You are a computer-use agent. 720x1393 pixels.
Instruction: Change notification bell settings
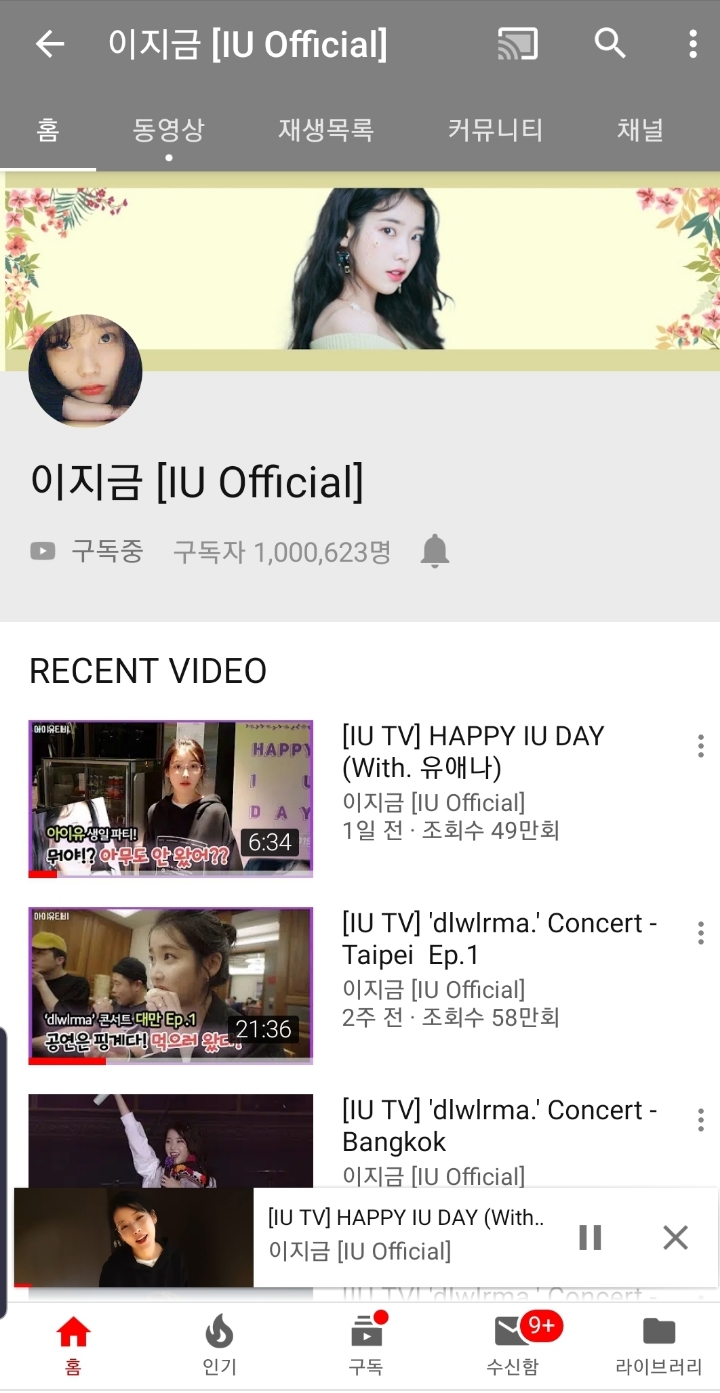434,551
